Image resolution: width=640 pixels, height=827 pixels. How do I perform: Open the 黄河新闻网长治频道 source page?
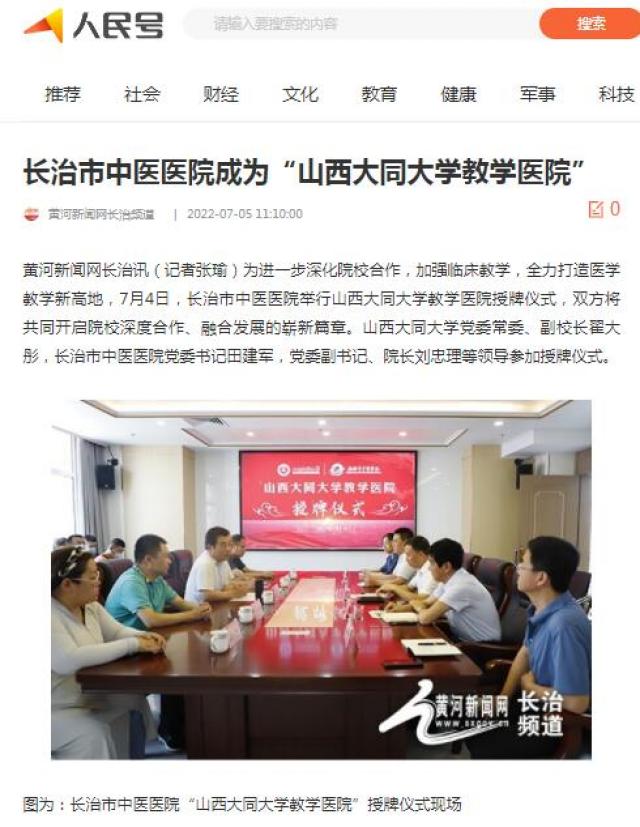click(100, 214)
